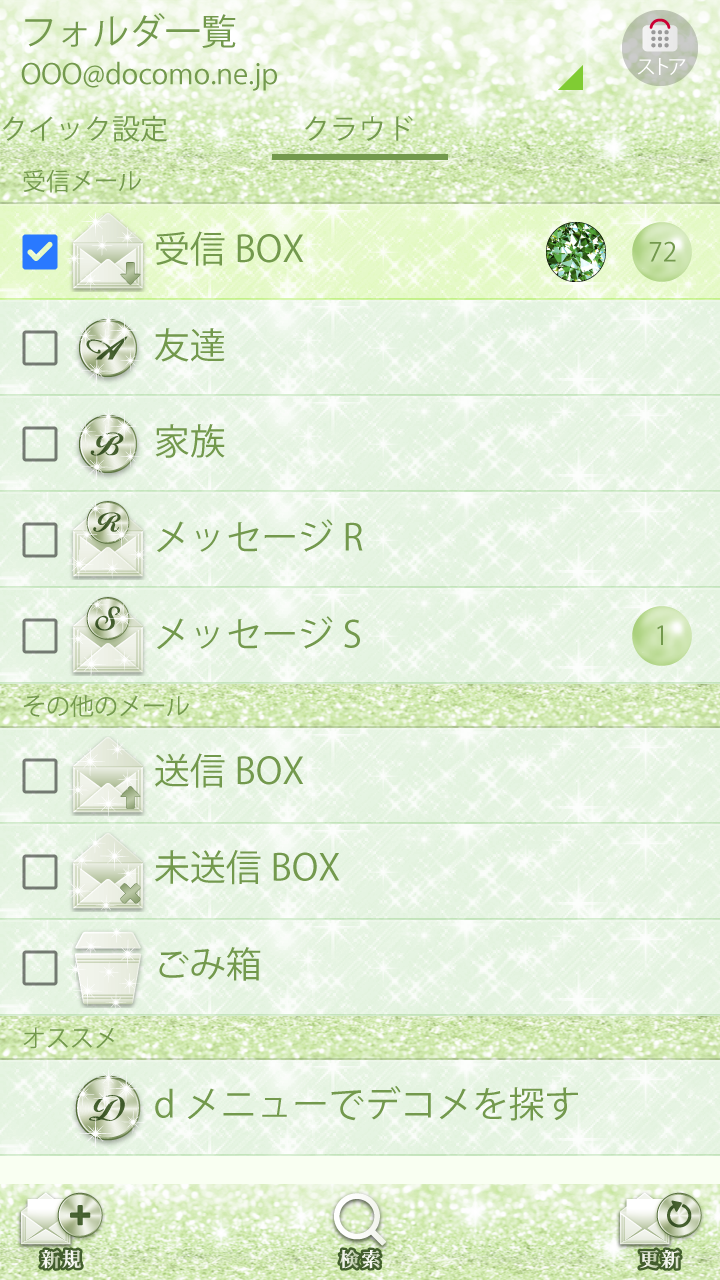Expand the account dropdown next to OOO@docomo.ne.jp
Image resolution: width=720 pixels, height=1280 pixels.
click(570, 78)
